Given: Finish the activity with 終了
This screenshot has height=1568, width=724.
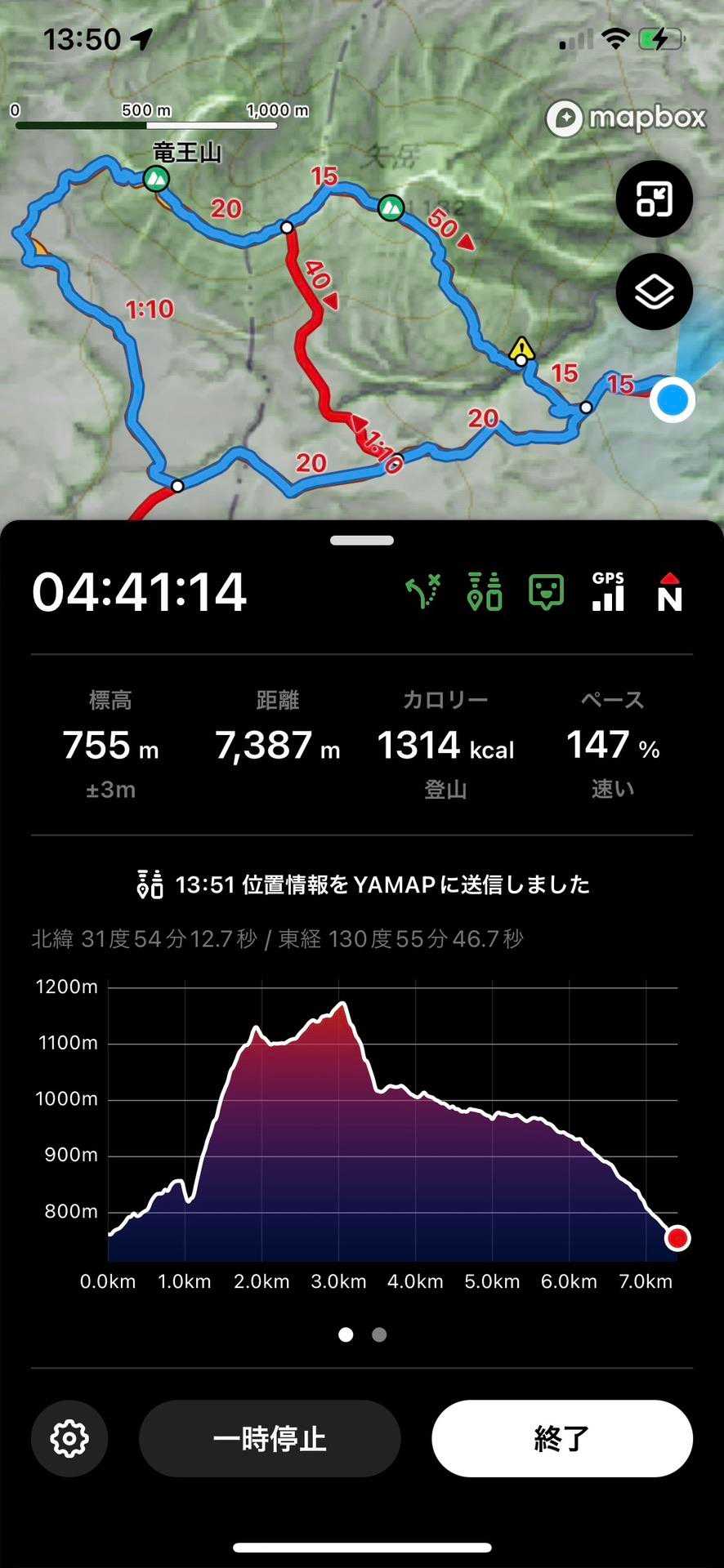Looking at the screenshot, I should pos(562,1438).
